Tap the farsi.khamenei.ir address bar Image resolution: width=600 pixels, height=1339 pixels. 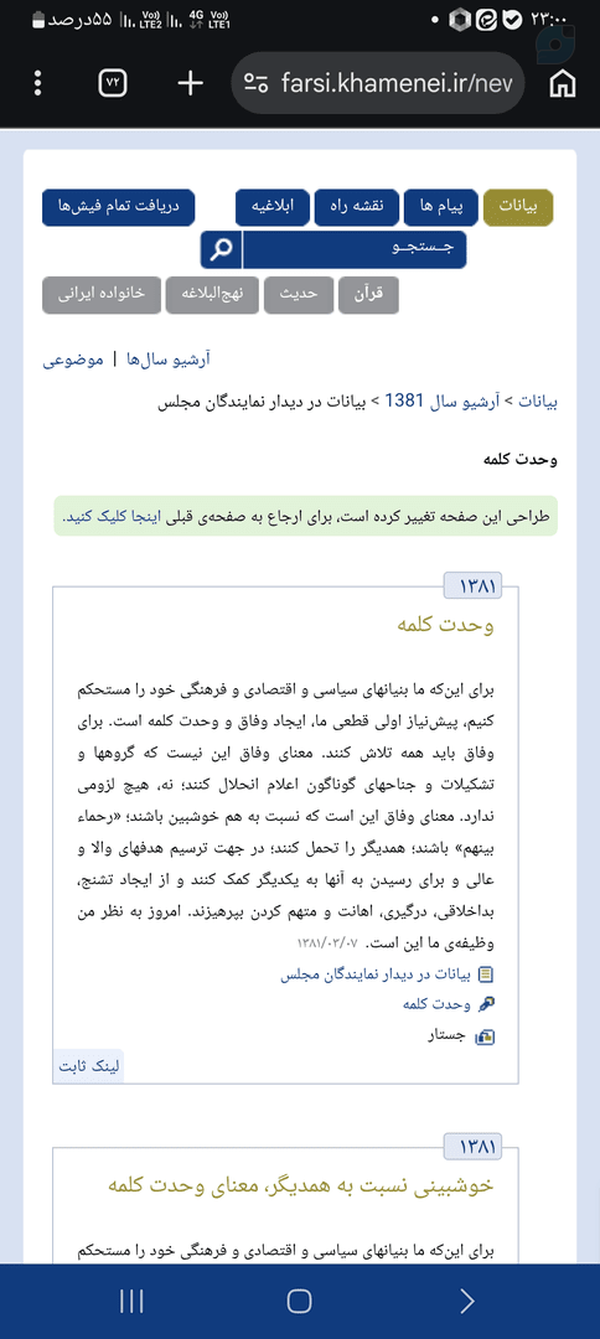pos(380,83)
